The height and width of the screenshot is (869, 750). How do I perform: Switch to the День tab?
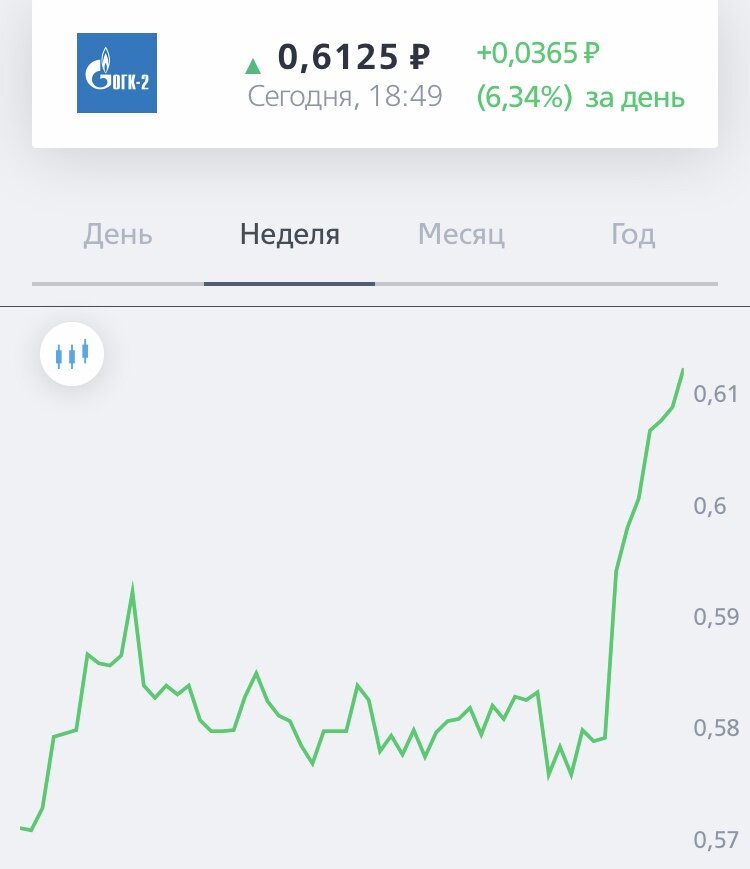click(117, 234)
